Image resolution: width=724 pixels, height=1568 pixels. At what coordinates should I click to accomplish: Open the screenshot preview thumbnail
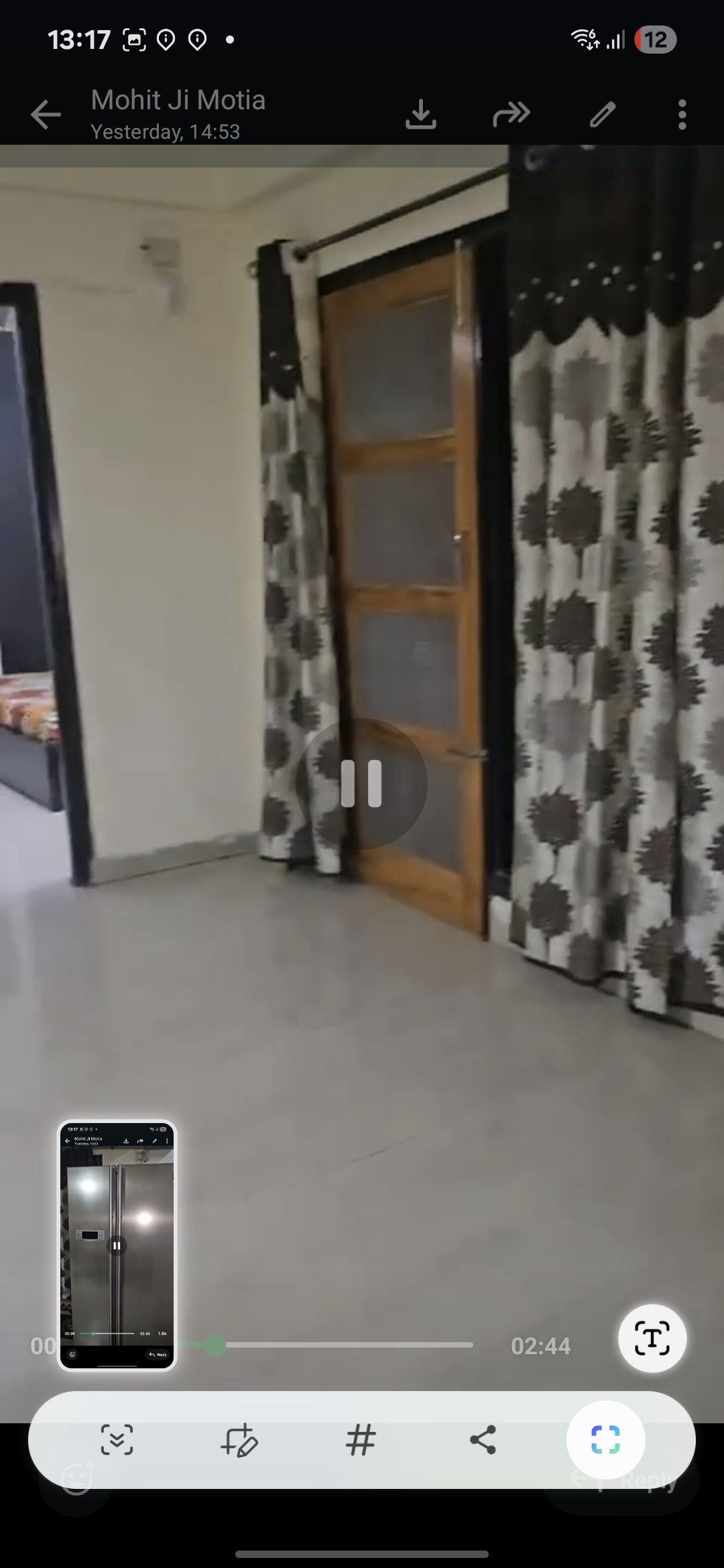click(117, 1245)
